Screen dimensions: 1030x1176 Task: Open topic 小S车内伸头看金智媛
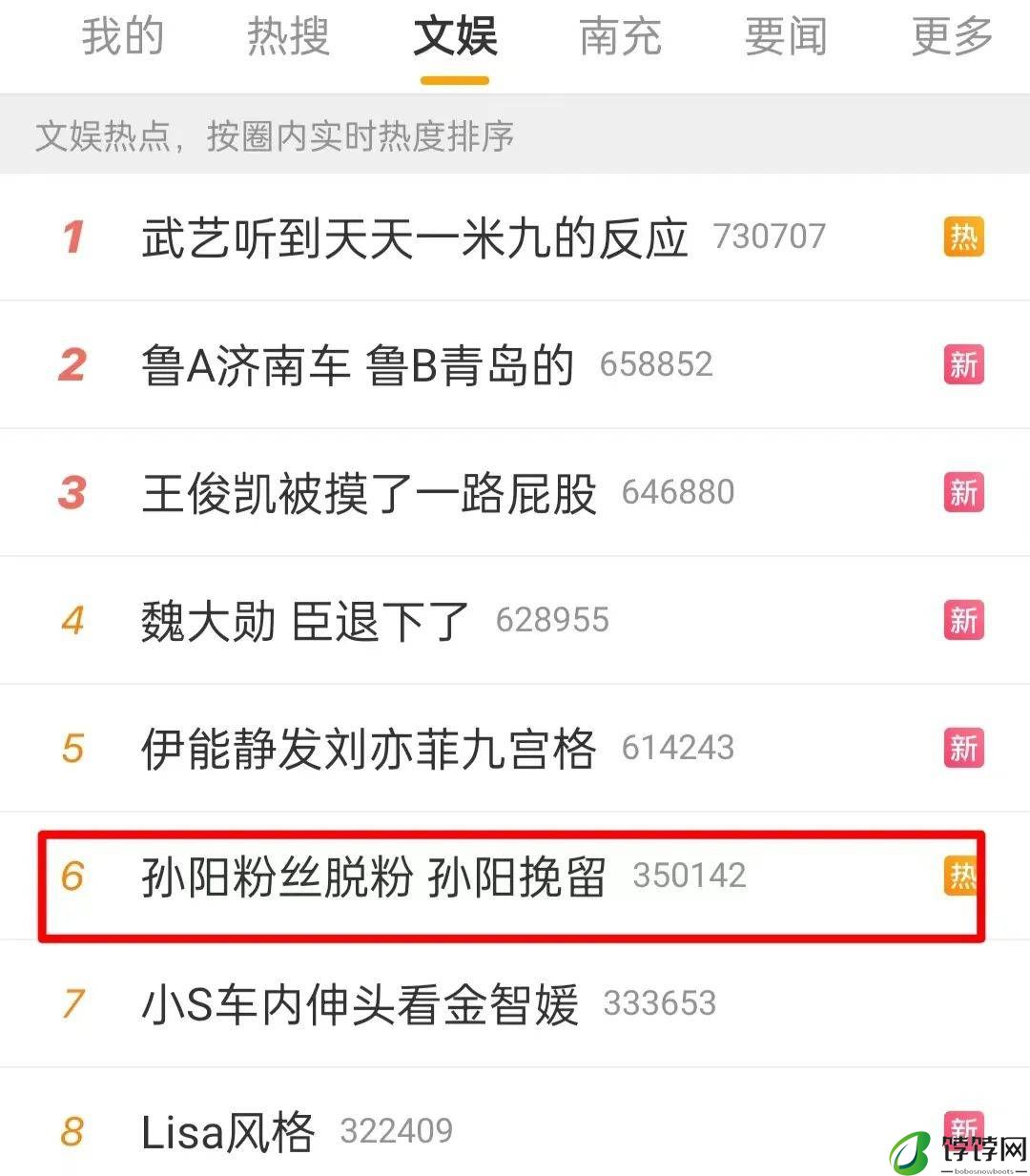click(360, 1004)
